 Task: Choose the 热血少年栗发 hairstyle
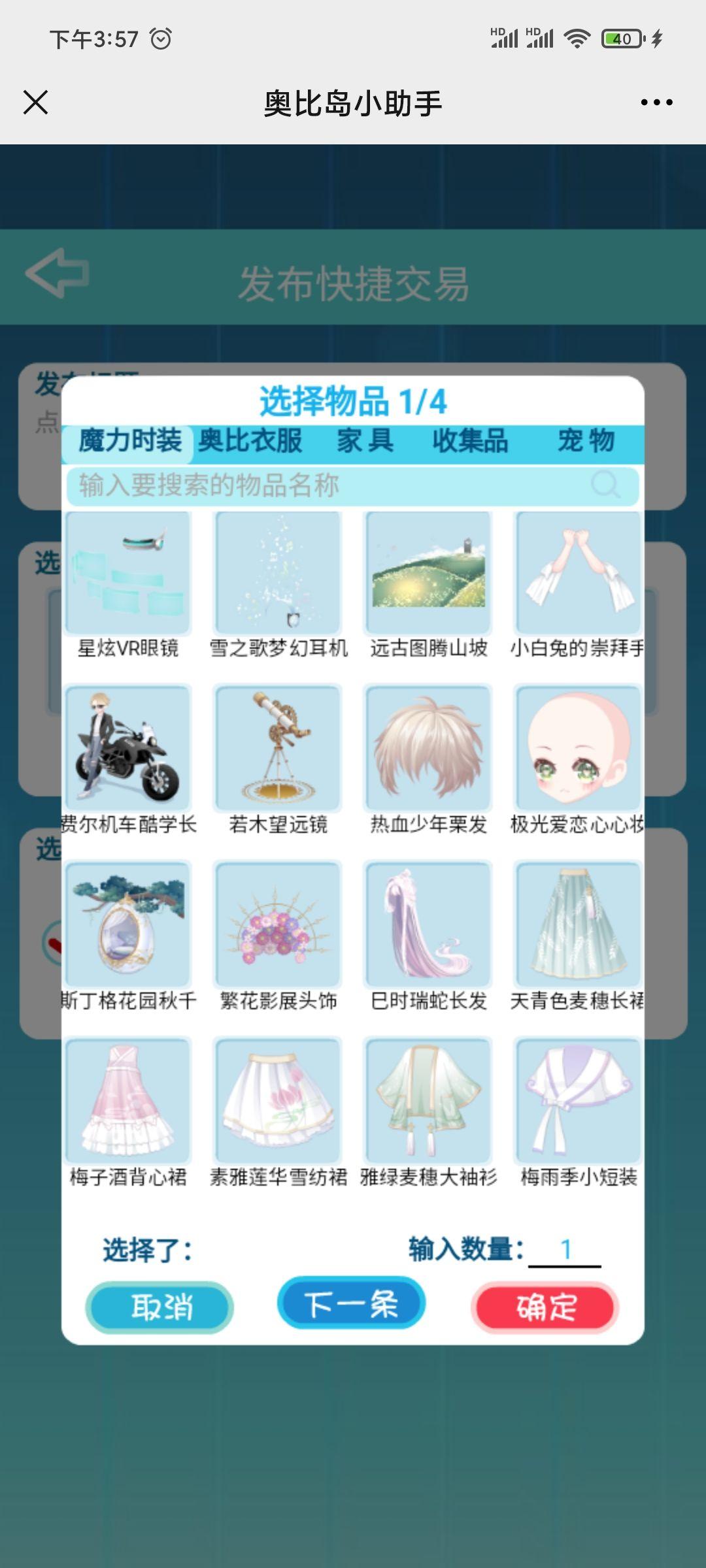click(428, 748)
